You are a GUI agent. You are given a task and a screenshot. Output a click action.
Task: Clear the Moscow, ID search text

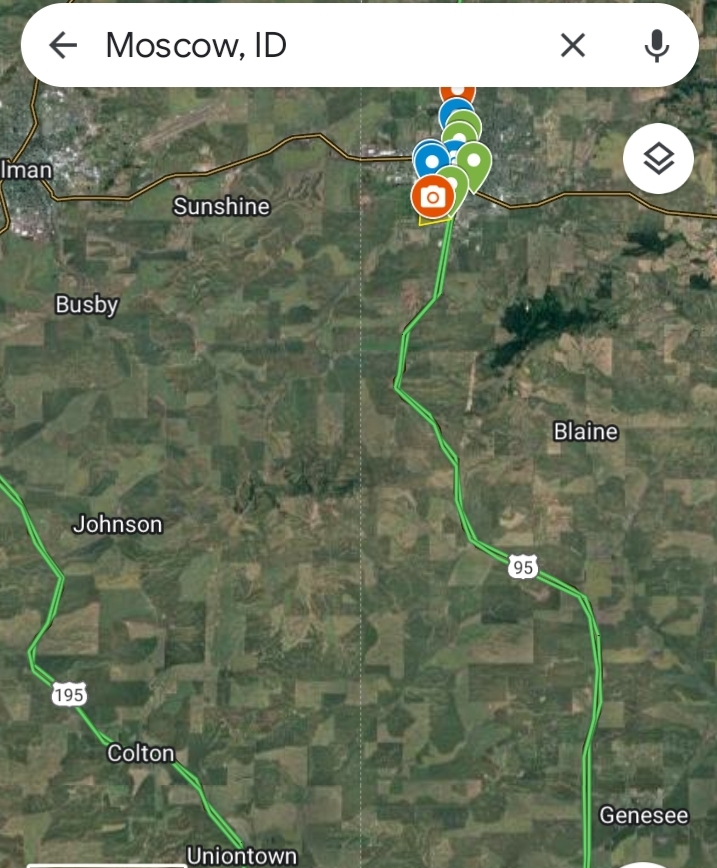click(572, 45)
